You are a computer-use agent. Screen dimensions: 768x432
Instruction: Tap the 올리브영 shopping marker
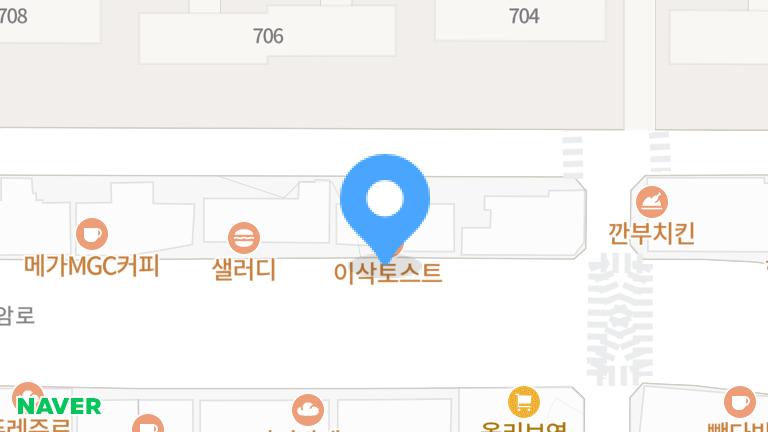coord(524,402)
